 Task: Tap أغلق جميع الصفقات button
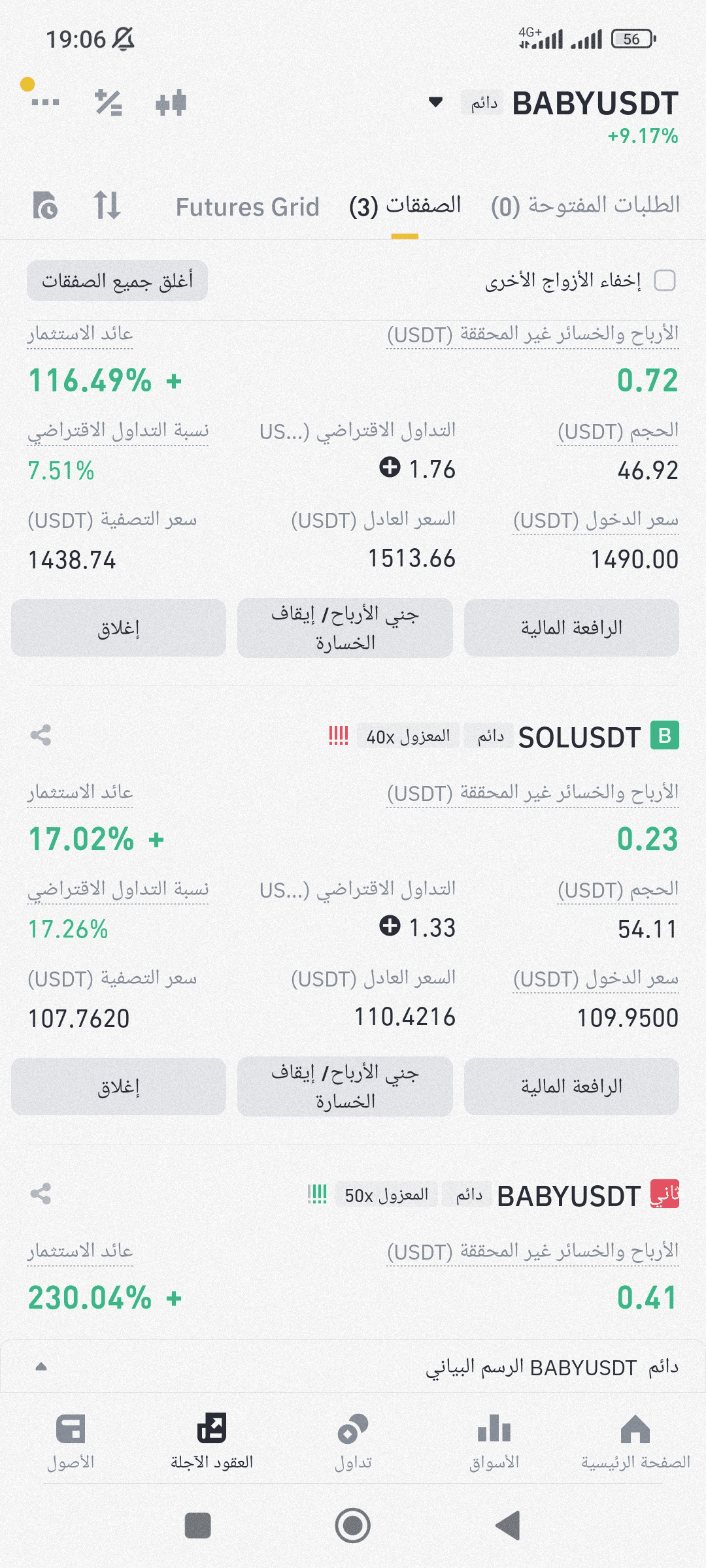(117, 281)
